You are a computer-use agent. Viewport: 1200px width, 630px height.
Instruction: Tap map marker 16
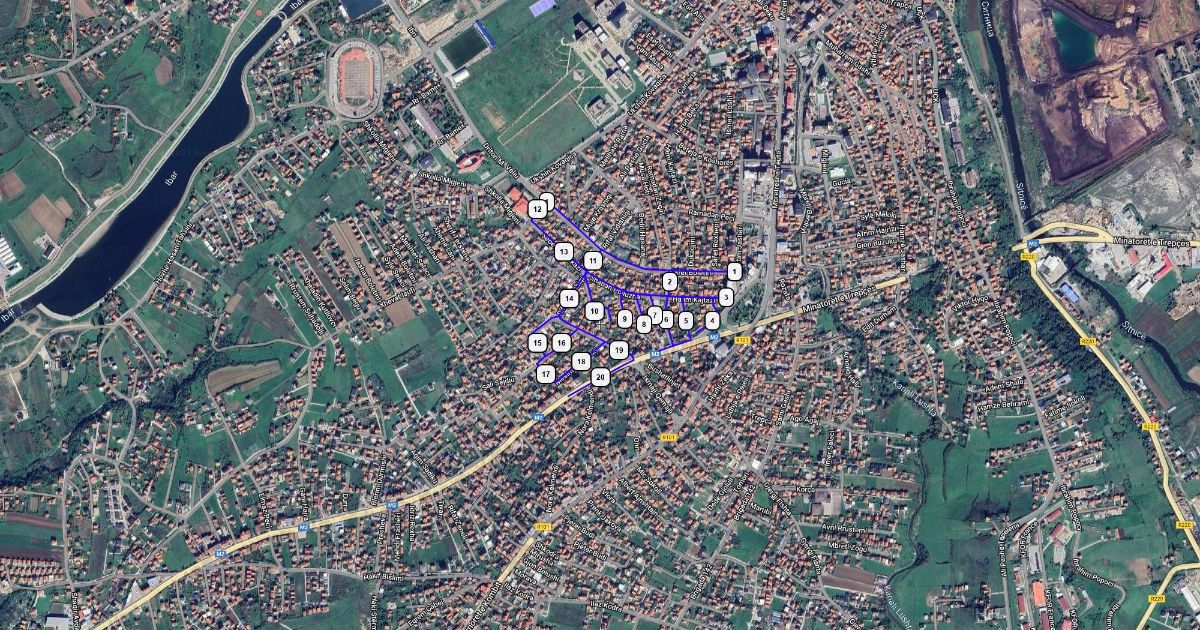[x=561, y=343]
